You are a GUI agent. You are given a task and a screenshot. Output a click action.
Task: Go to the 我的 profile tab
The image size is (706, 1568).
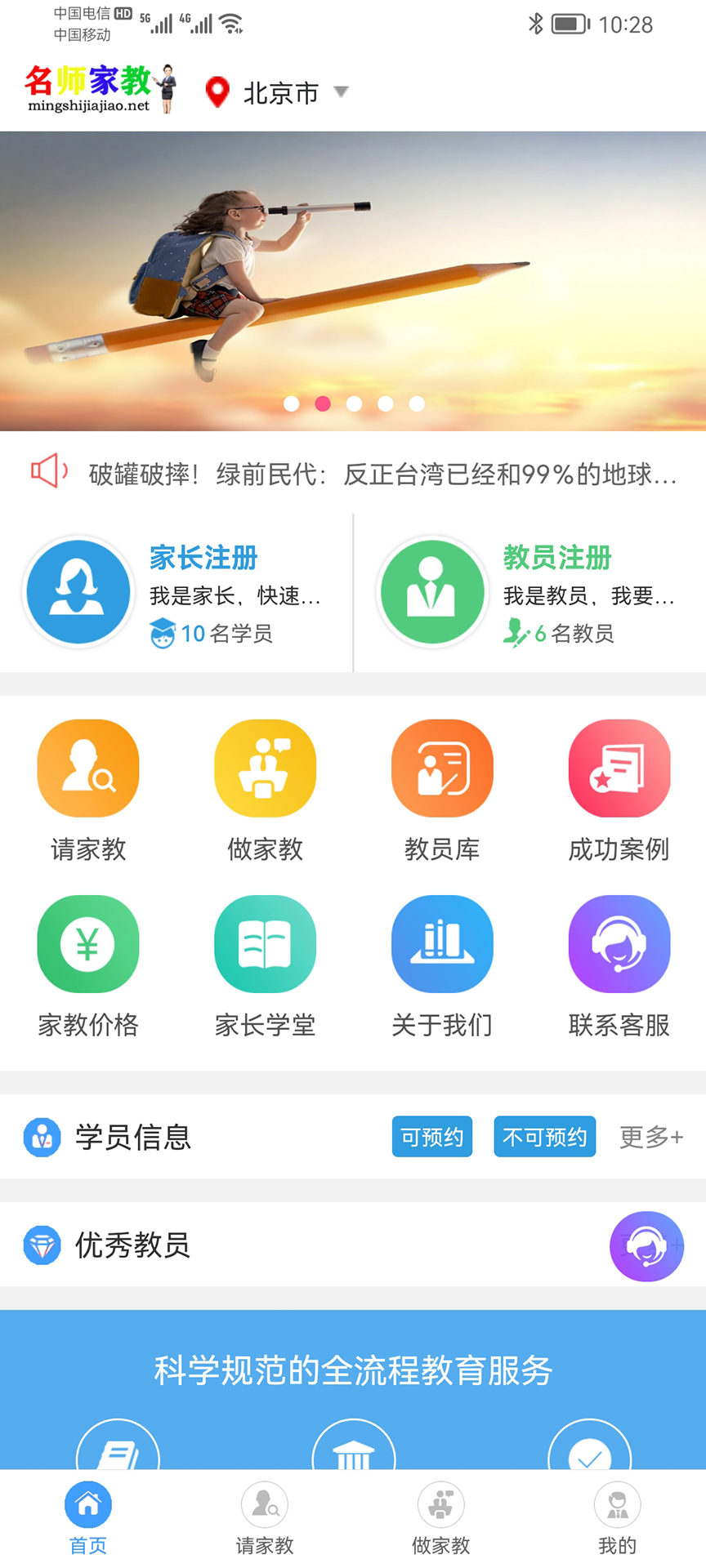[618, 1518]
